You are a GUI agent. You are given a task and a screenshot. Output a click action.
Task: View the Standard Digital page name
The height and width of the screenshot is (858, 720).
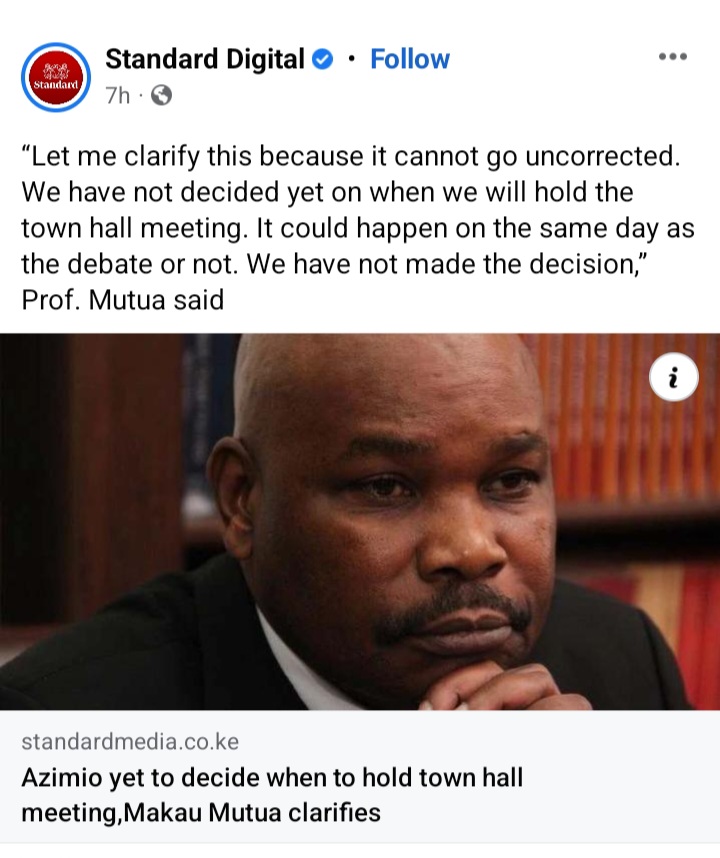click(x=204, y=60)
